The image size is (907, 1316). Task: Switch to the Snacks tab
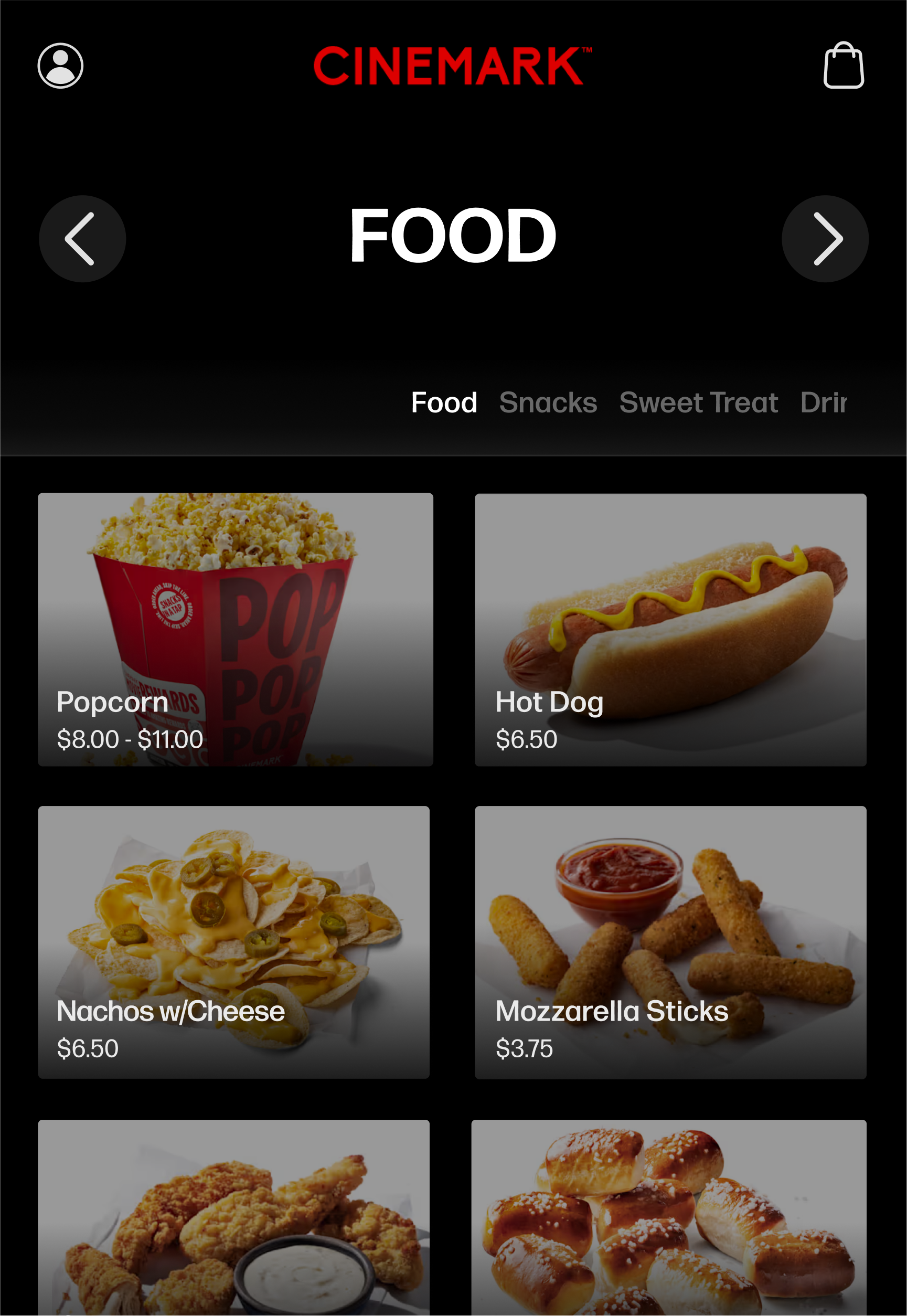548,403
